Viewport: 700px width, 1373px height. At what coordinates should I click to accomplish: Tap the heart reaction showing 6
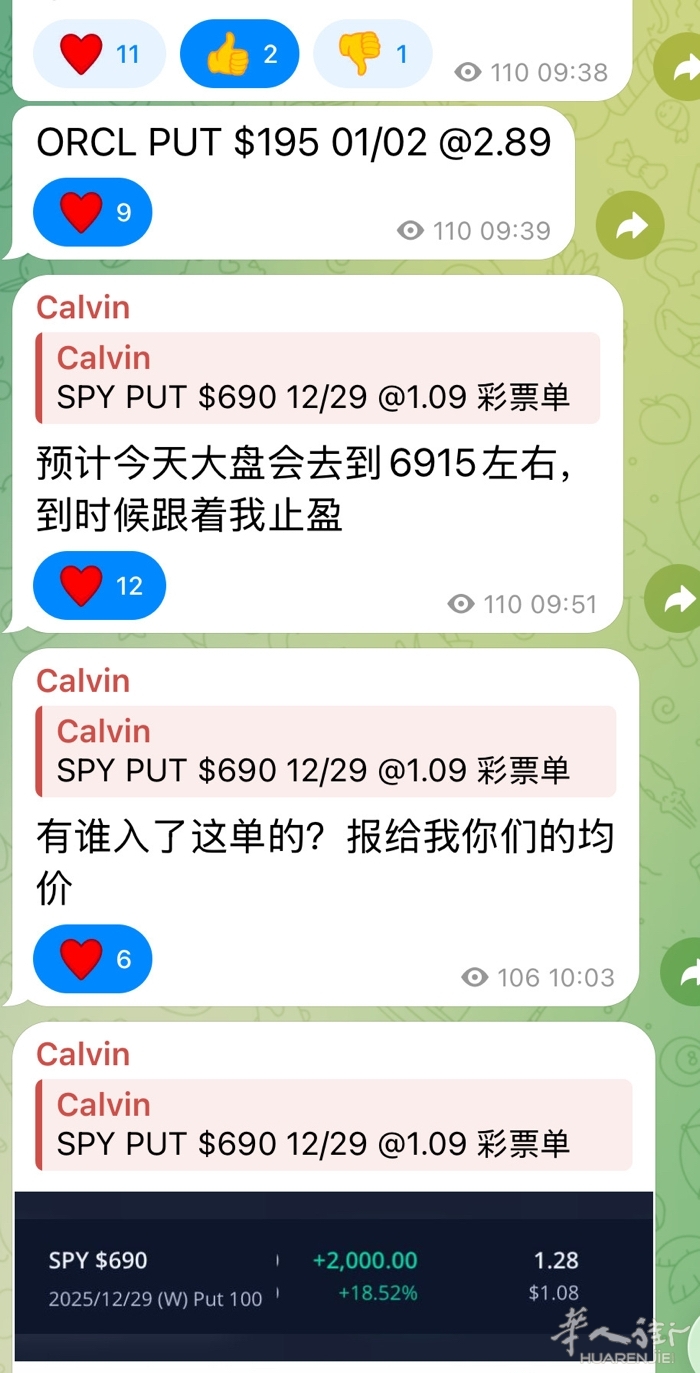point(92,959)
